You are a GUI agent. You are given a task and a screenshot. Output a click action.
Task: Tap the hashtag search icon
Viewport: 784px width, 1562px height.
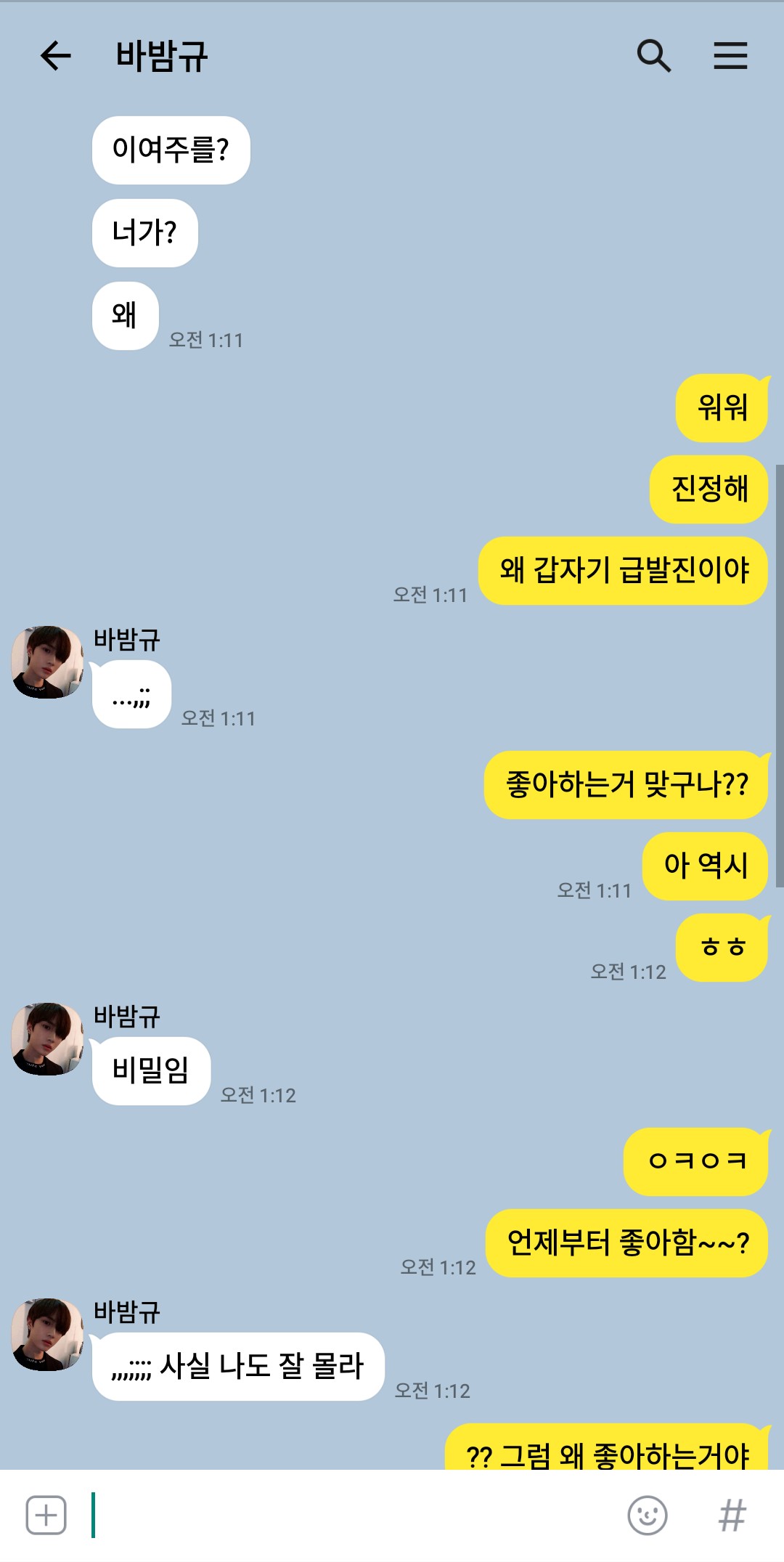[x=732, y=1515]
